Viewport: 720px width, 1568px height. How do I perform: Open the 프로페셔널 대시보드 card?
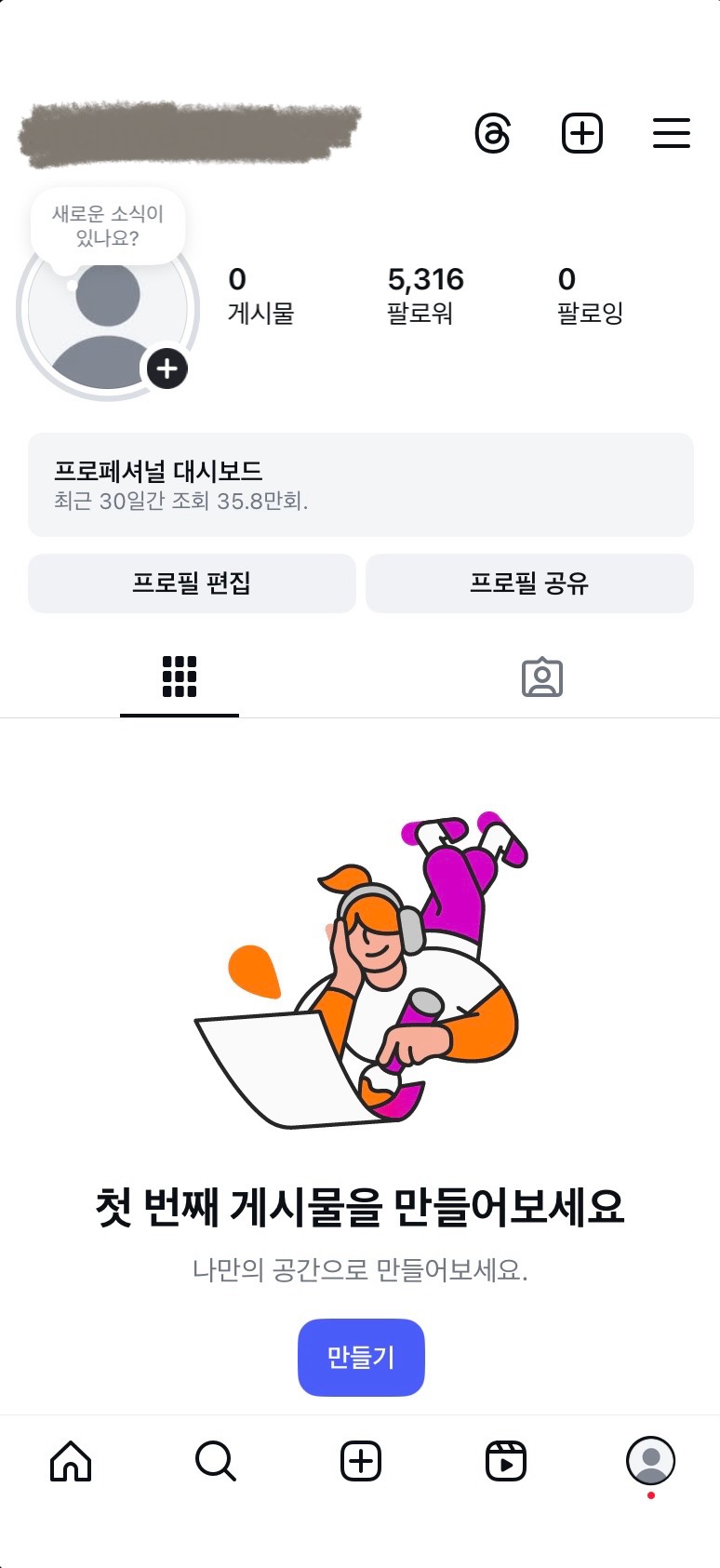point(360,485)
